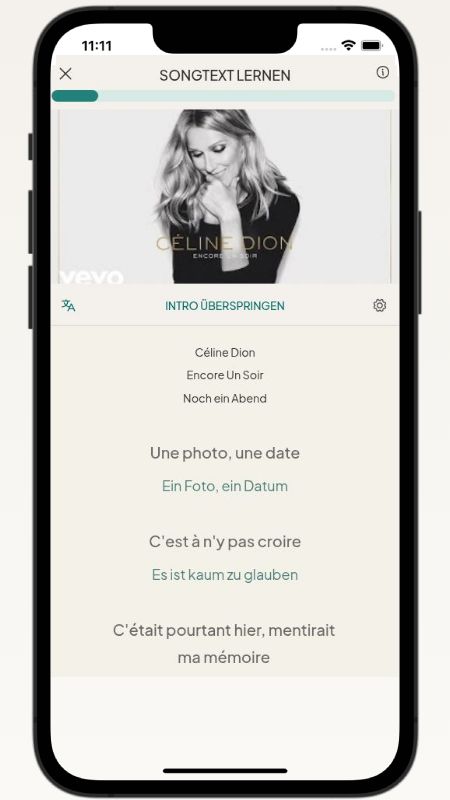Viewport: 450px width, 800px height.
Task: Open the info icon
Action: [x=383, y=72]
